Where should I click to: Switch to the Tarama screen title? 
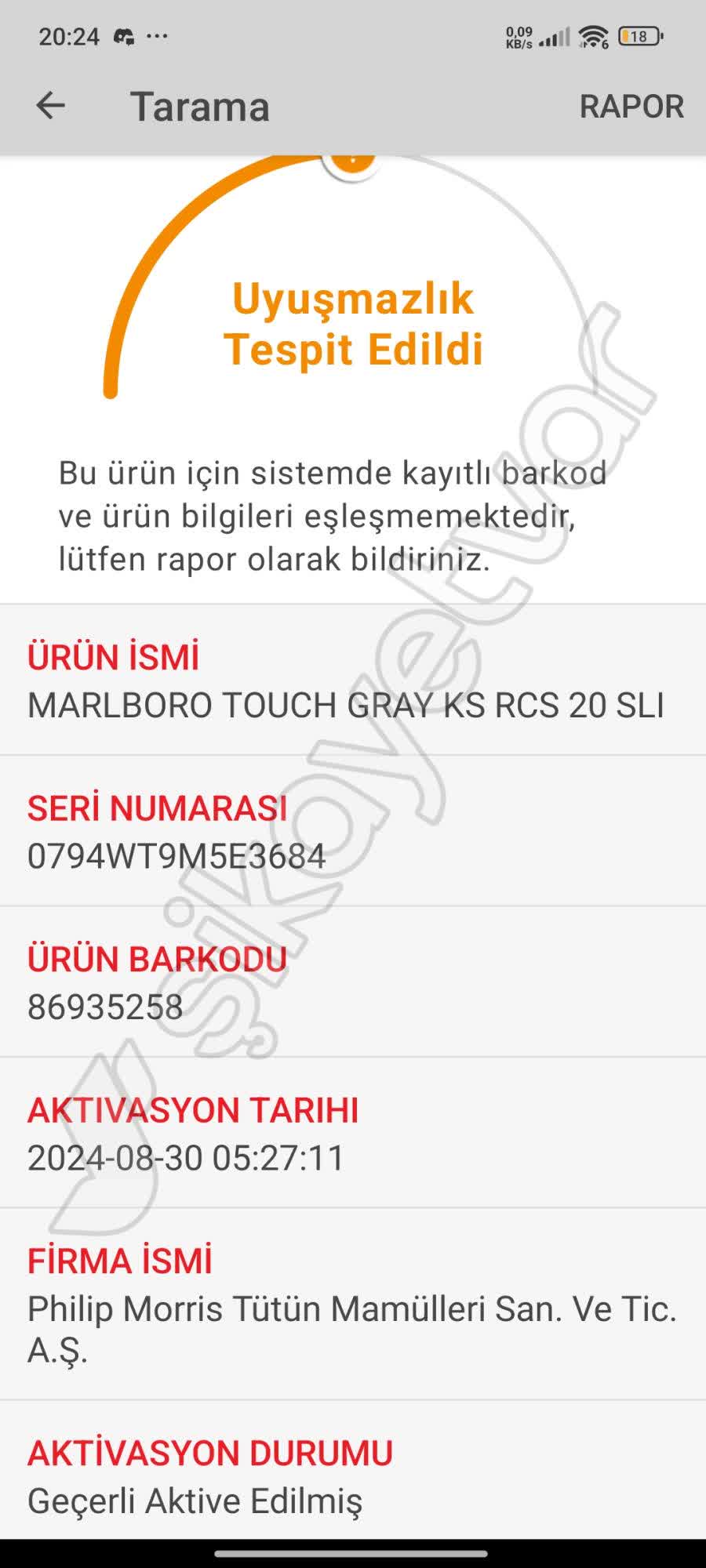click(200, 106)
